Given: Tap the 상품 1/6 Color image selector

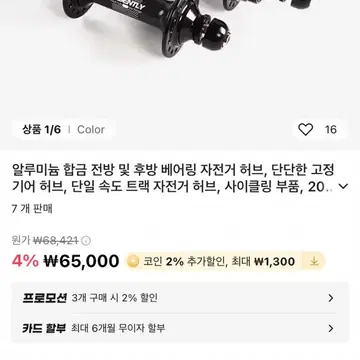Looking at the screenshot, I should pos(64,130).
